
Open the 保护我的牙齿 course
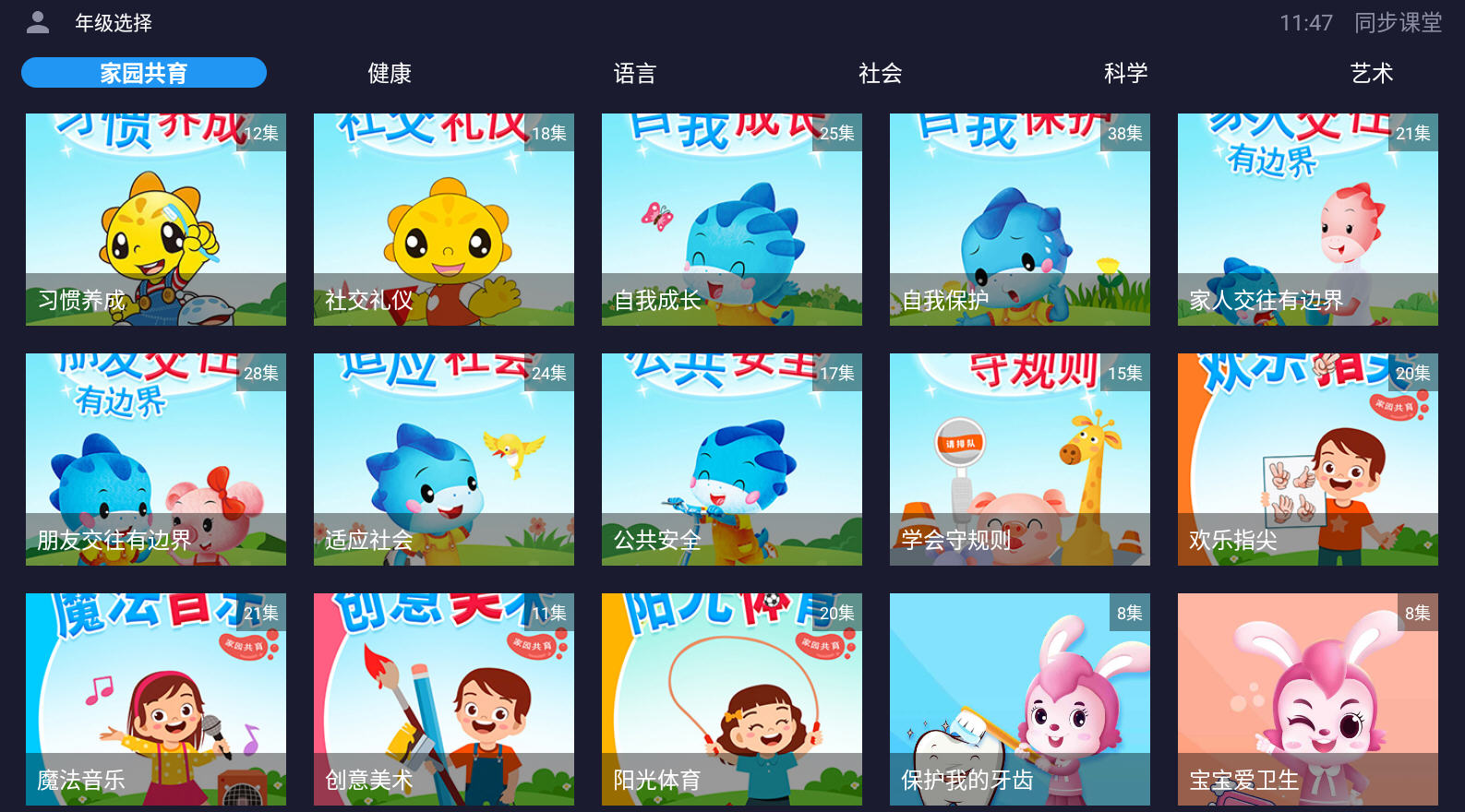coord(1020,699)
